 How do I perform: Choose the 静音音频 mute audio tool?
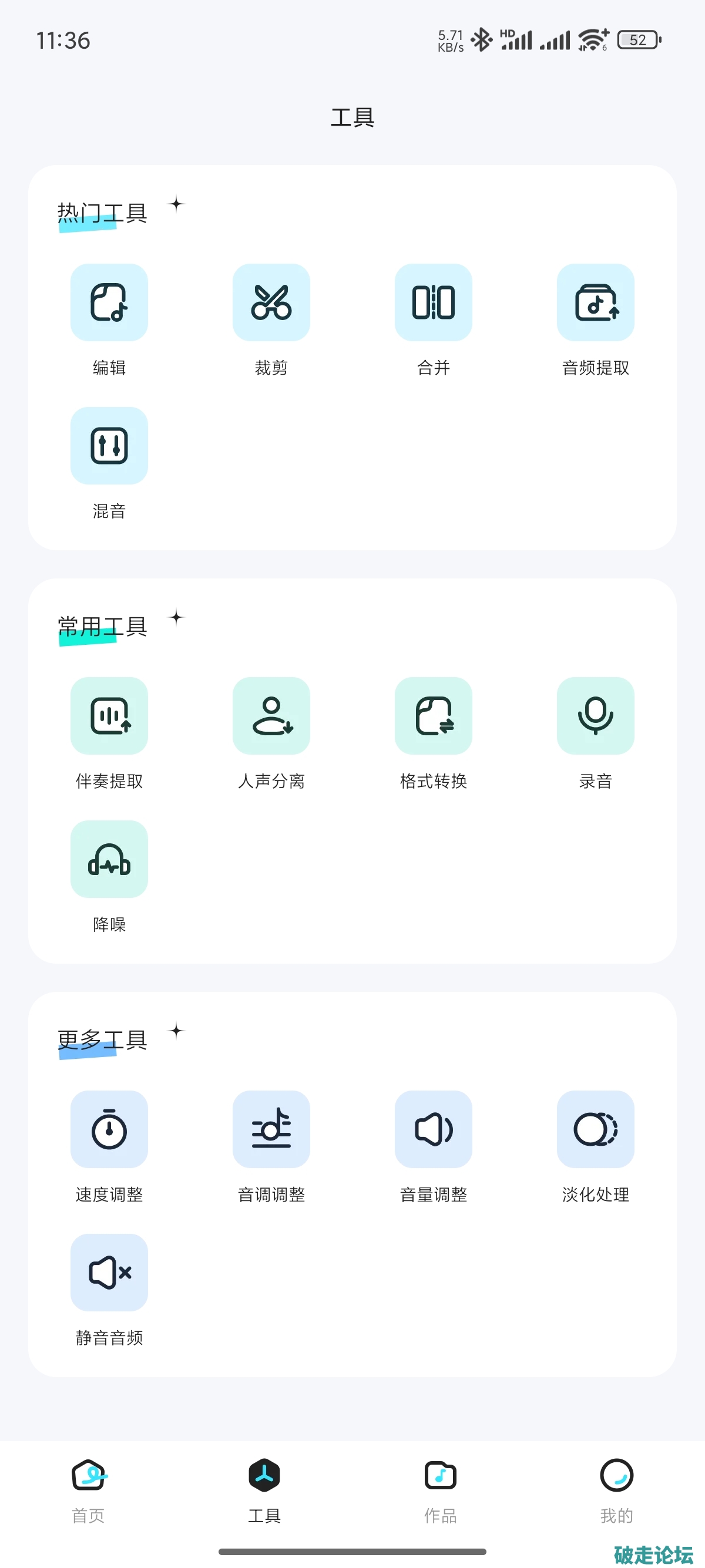[109, 1272]
